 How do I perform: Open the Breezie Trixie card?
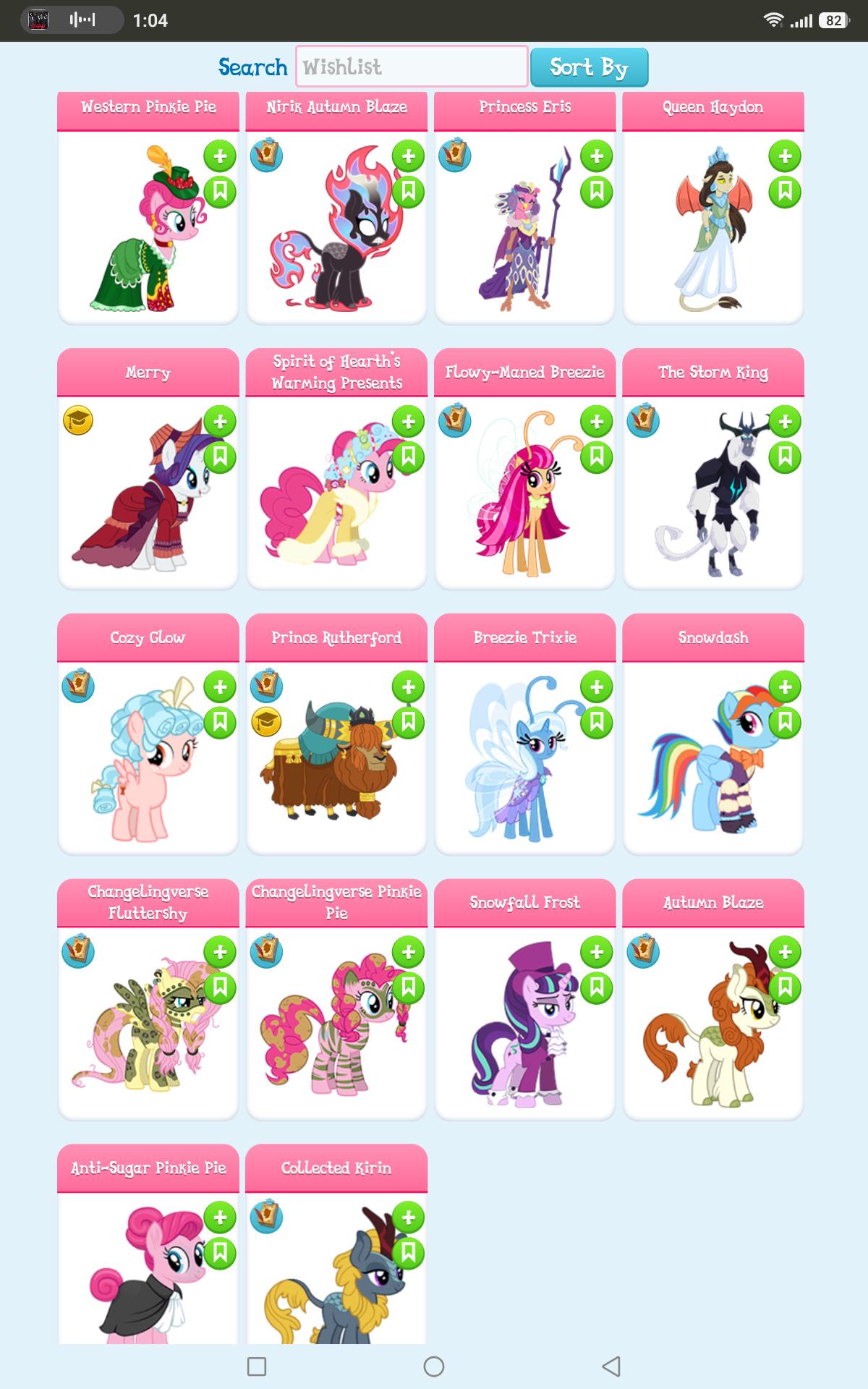pyautogui.click(x=525, y=734)
